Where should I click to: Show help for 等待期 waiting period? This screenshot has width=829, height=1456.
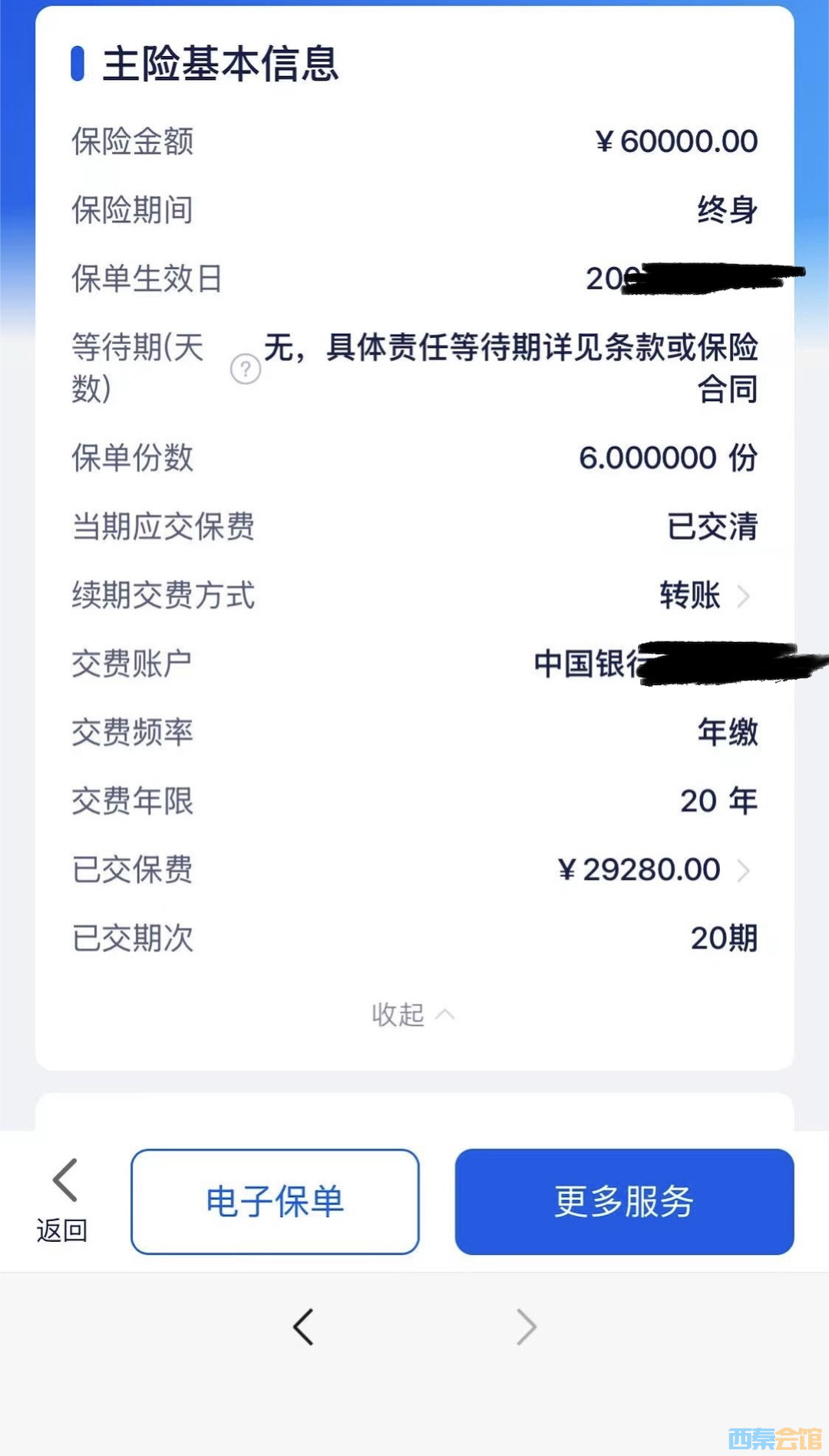[246, 369]
